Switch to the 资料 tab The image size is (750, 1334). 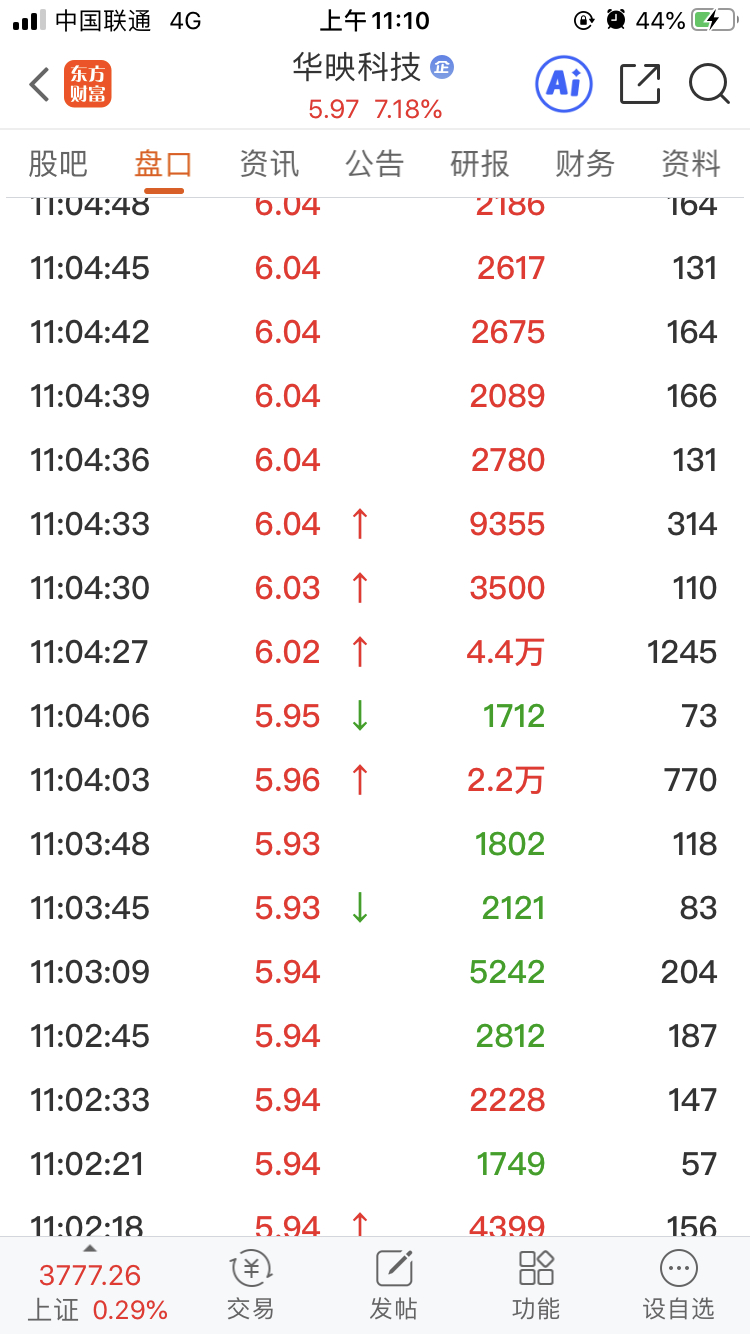[x=691, y=163]
